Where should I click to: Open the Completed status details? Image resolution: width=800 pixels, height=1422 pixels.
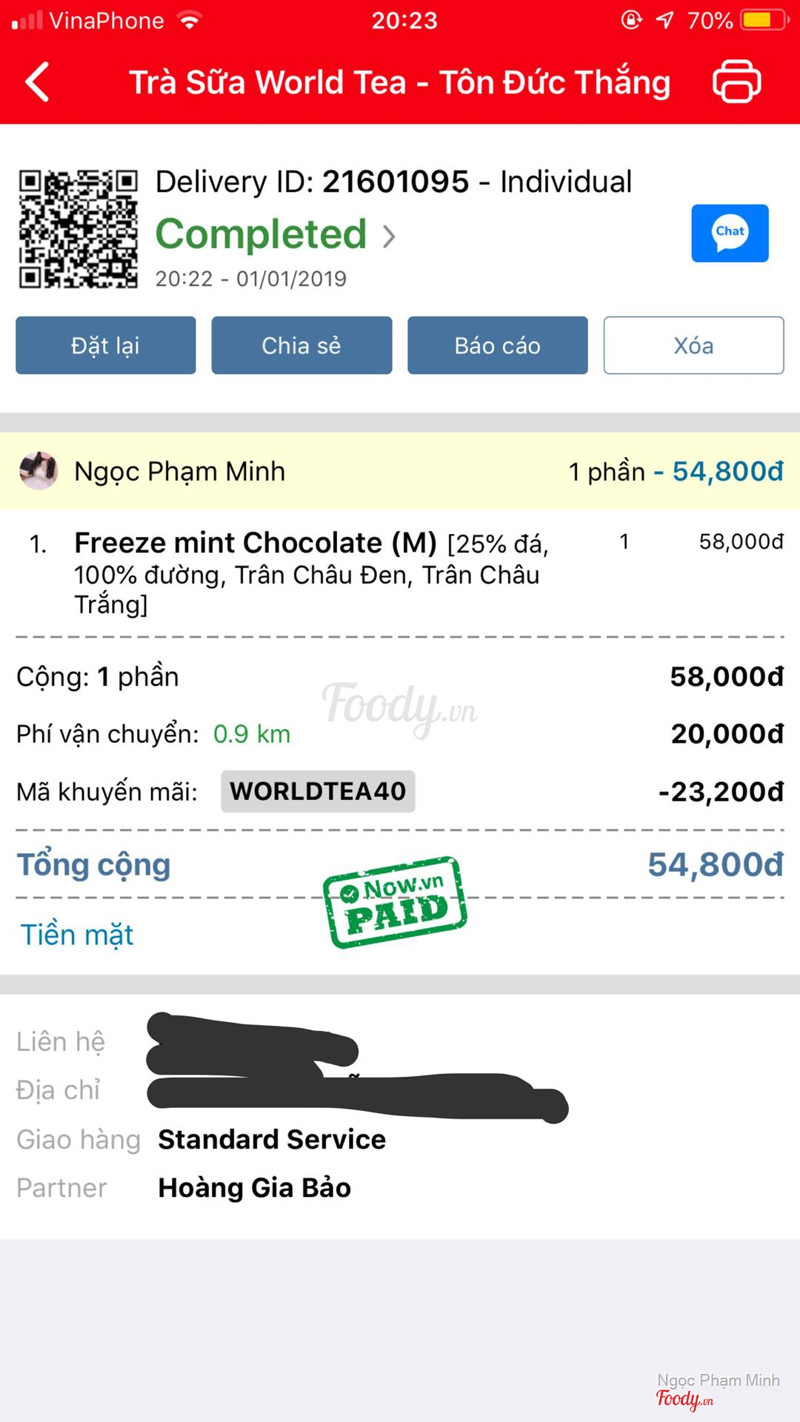click(x=275, y=235)
